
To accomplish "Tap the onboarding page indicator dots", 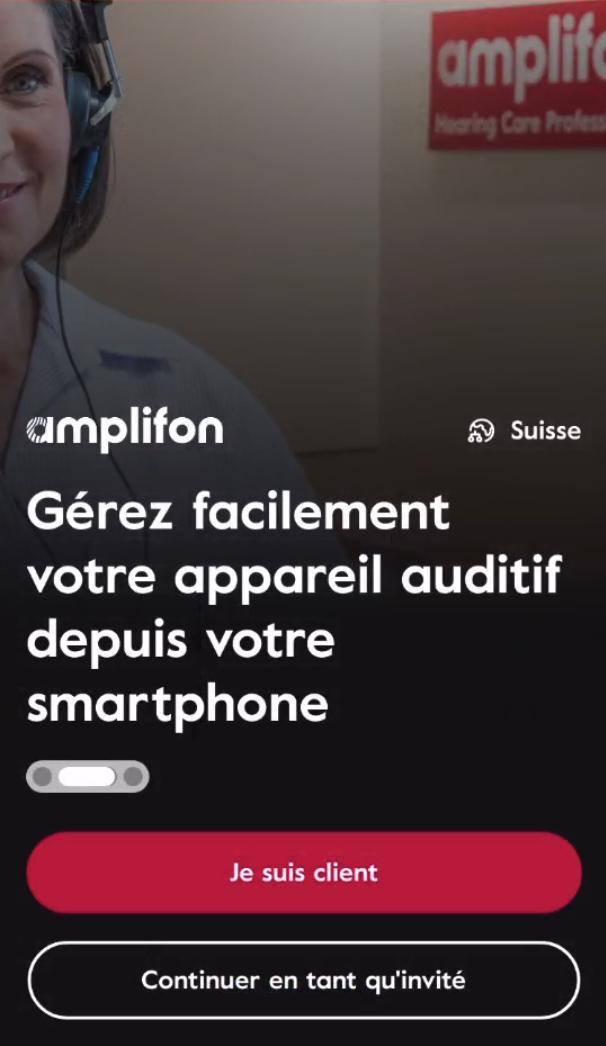I will coord(87,776).
